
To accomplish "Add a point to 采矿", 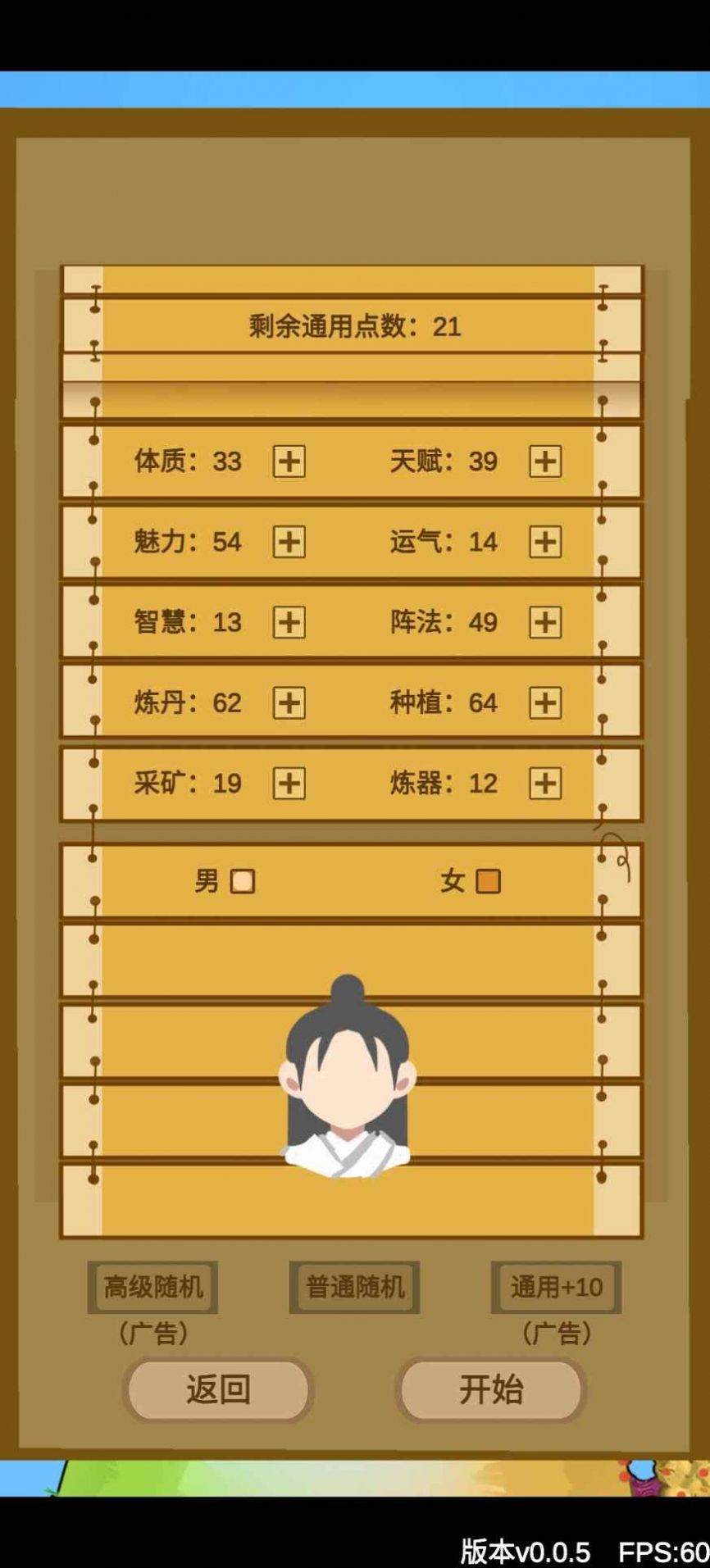I will pos(289,783).
